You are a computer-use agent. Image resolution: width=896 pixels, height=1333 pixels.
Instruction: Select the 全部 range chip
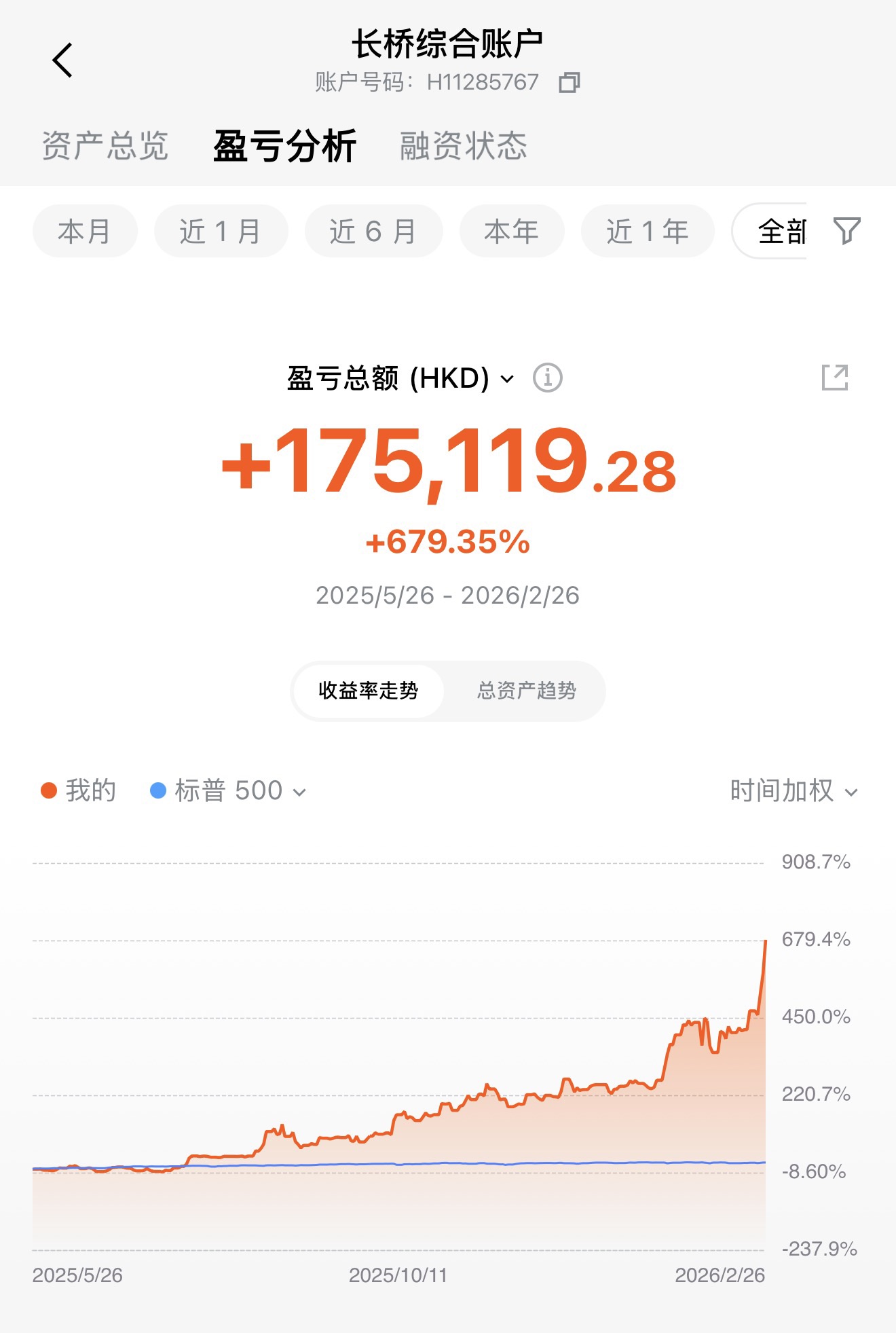point(775,232)
